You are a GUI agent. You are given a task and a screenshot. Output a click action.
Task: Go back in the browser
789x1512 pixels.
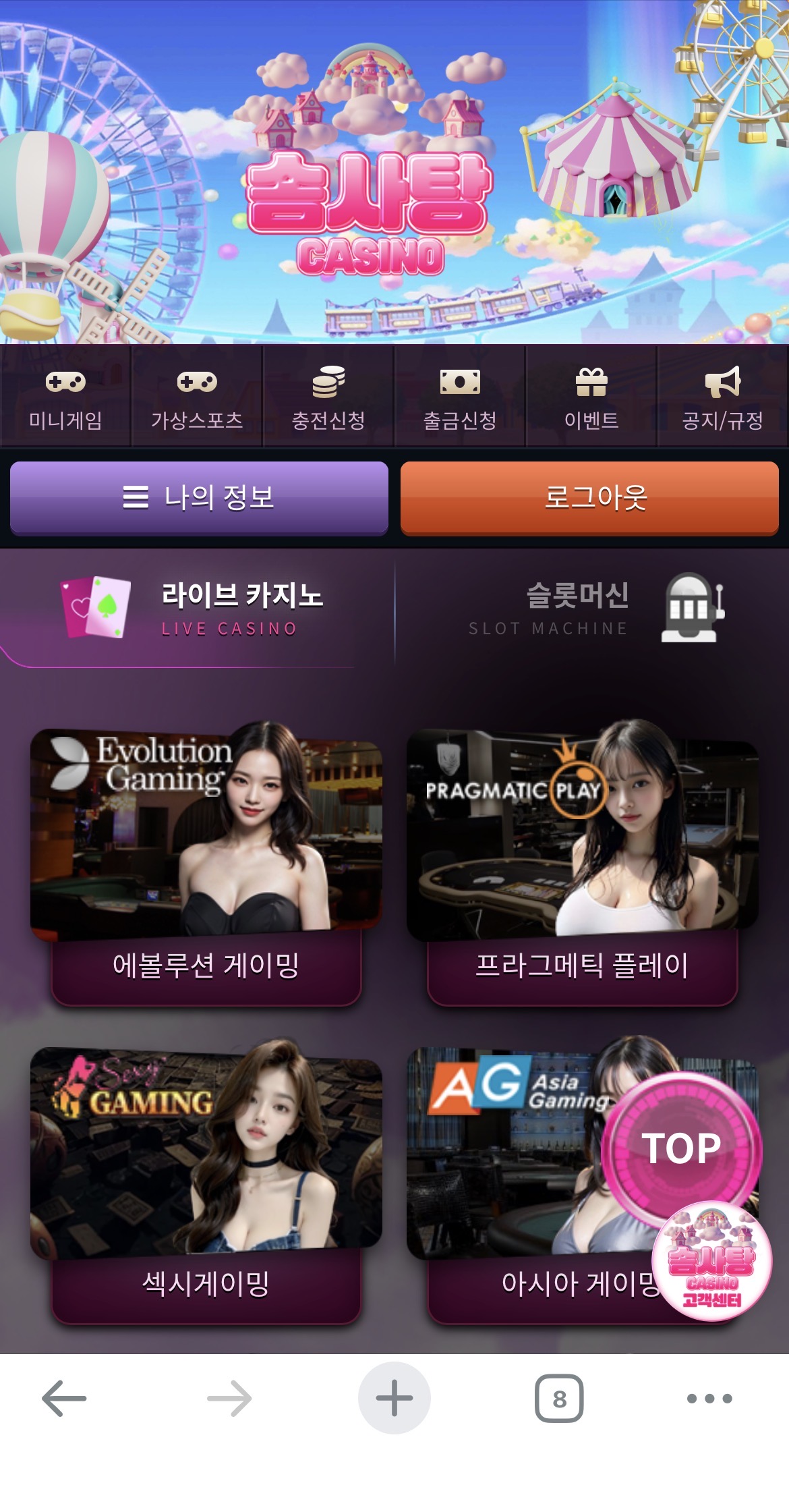pos(64,1398)
